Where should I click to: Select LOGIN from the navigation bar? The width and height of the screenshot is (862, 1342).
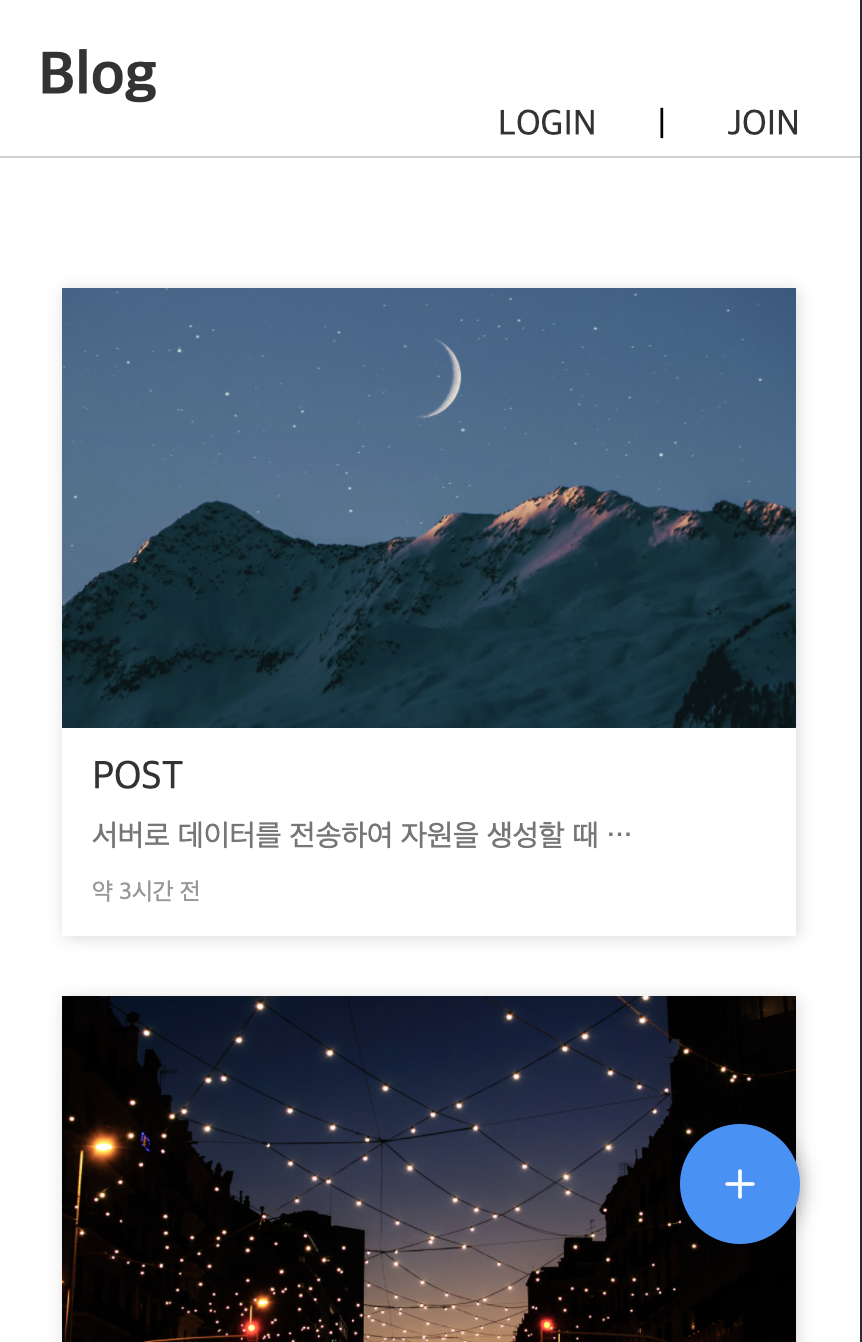[546, 122]
